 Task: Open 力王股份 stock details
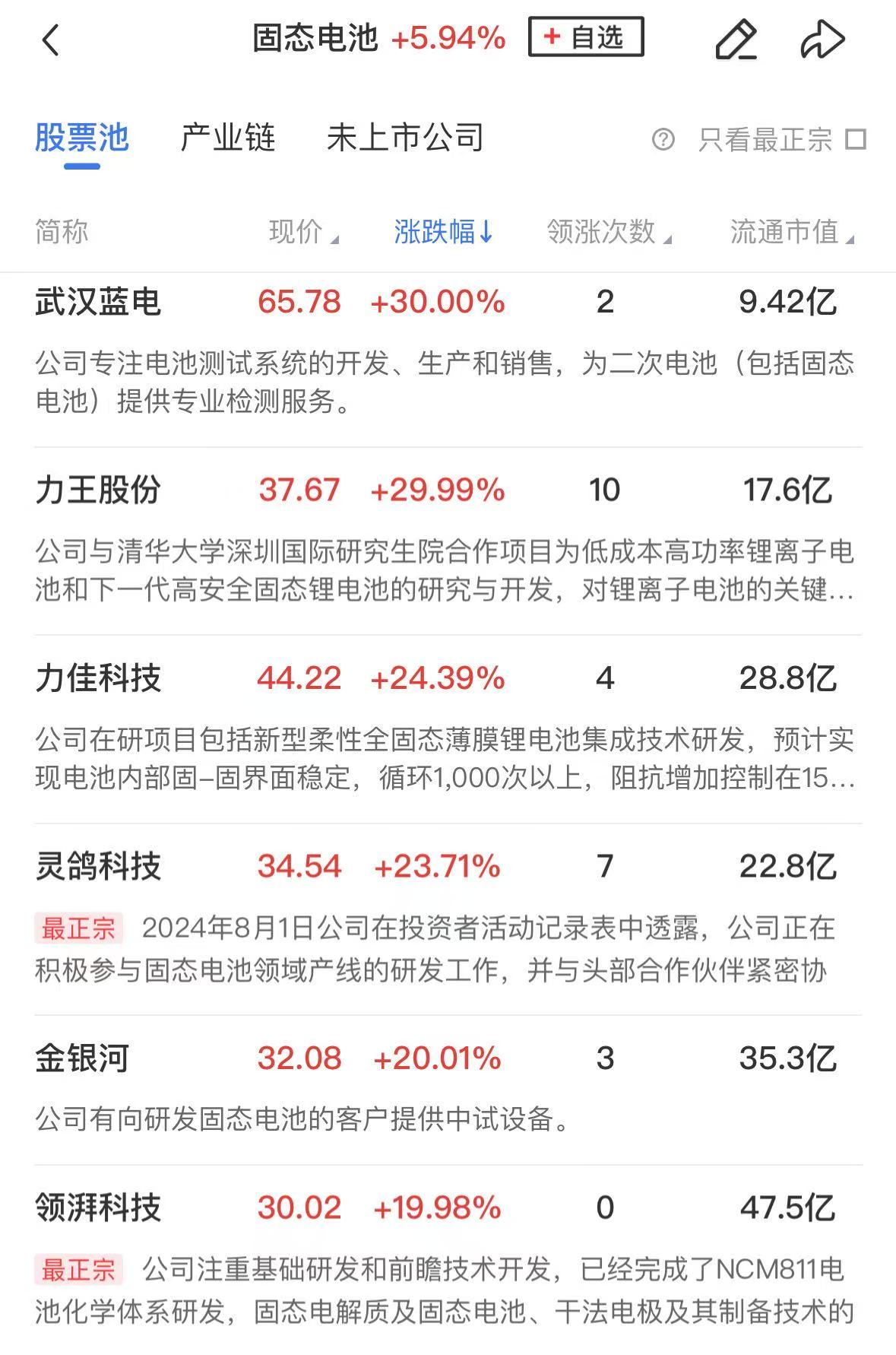point(98,490)
